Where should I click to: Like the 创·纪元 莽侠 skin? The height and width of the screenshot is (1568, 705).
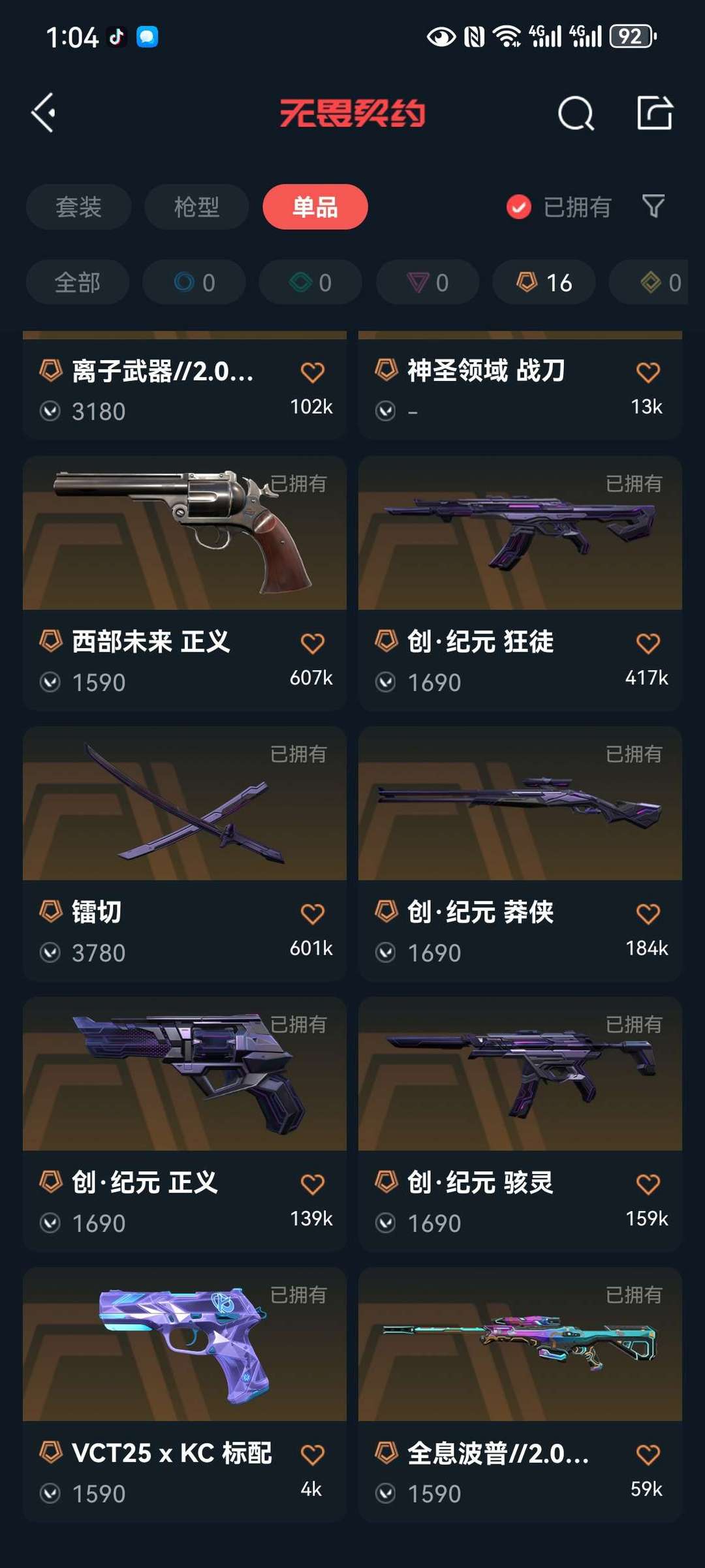648,914
